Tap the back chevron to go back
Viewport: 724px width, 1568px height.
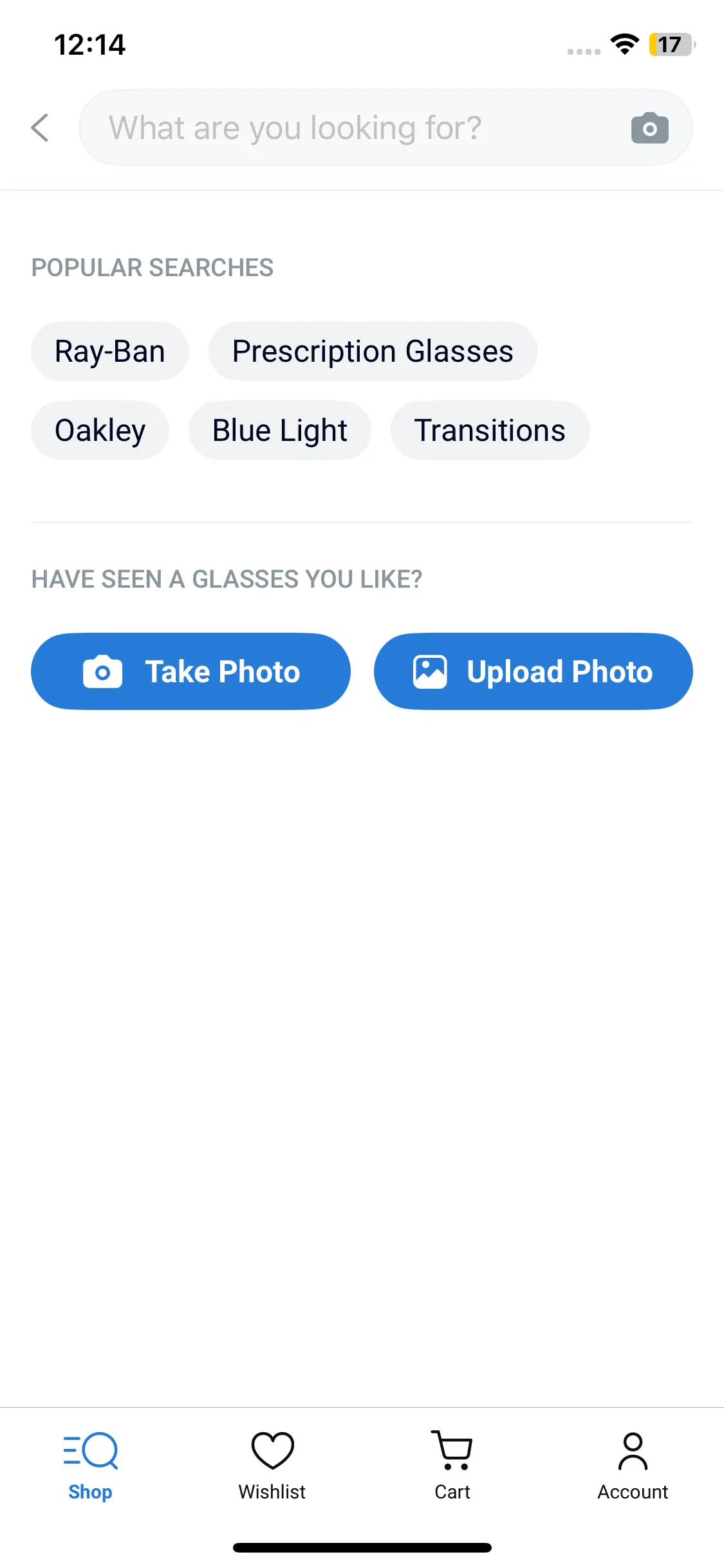[40, 128]
